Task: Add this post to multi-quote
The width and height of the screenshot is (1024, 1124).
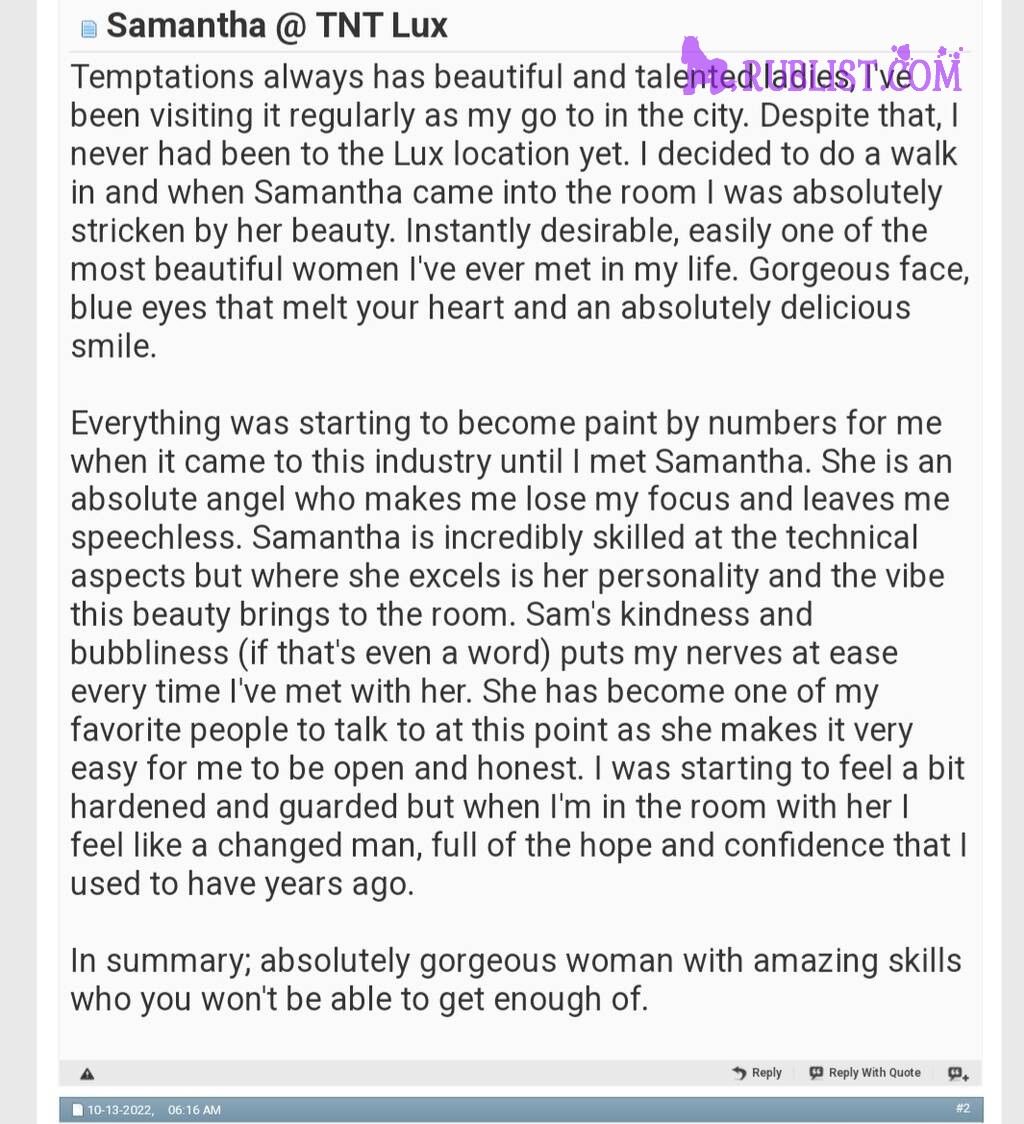Action: click(x=958, y=1074)
